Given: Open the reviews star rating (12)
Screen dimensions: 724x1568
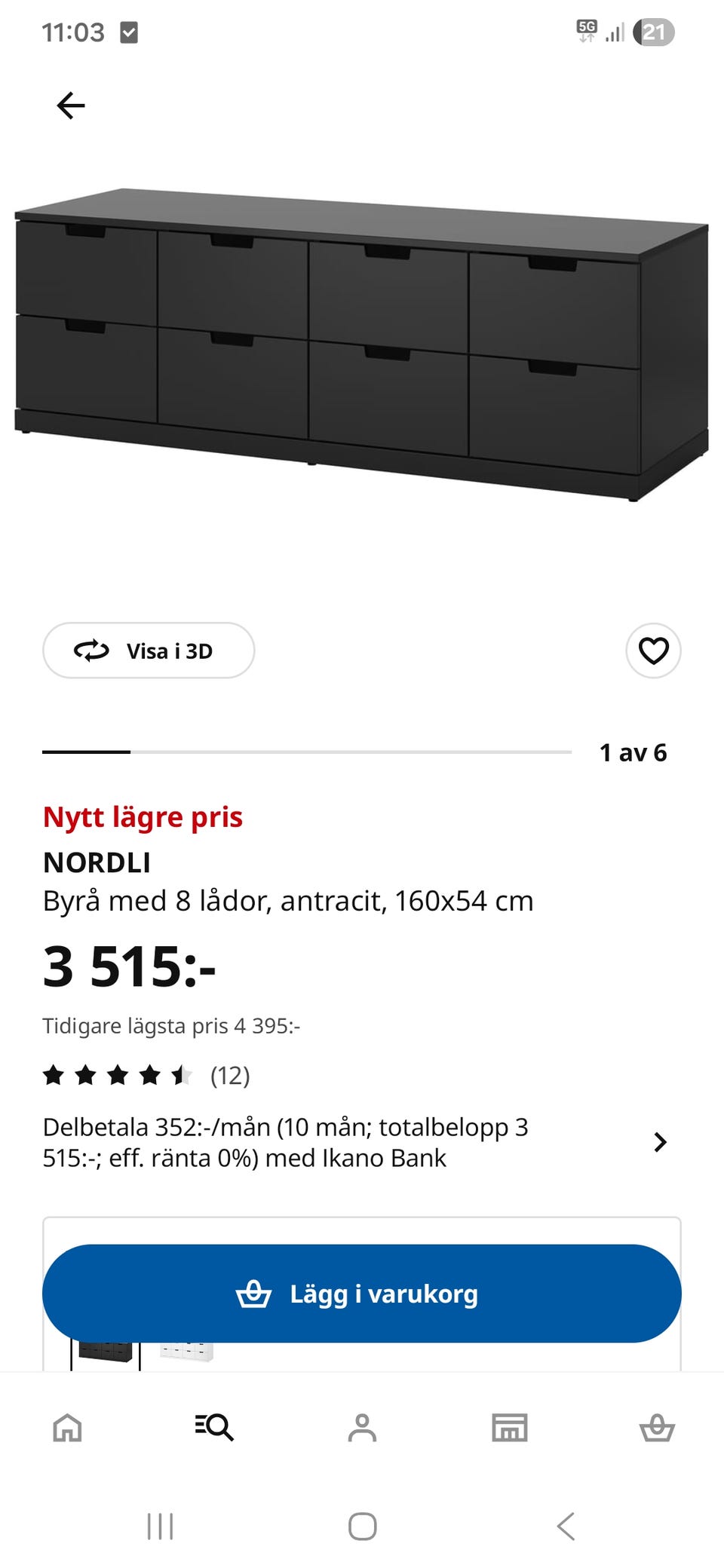Looking at the screenshot, I should tap(146, 1075).
